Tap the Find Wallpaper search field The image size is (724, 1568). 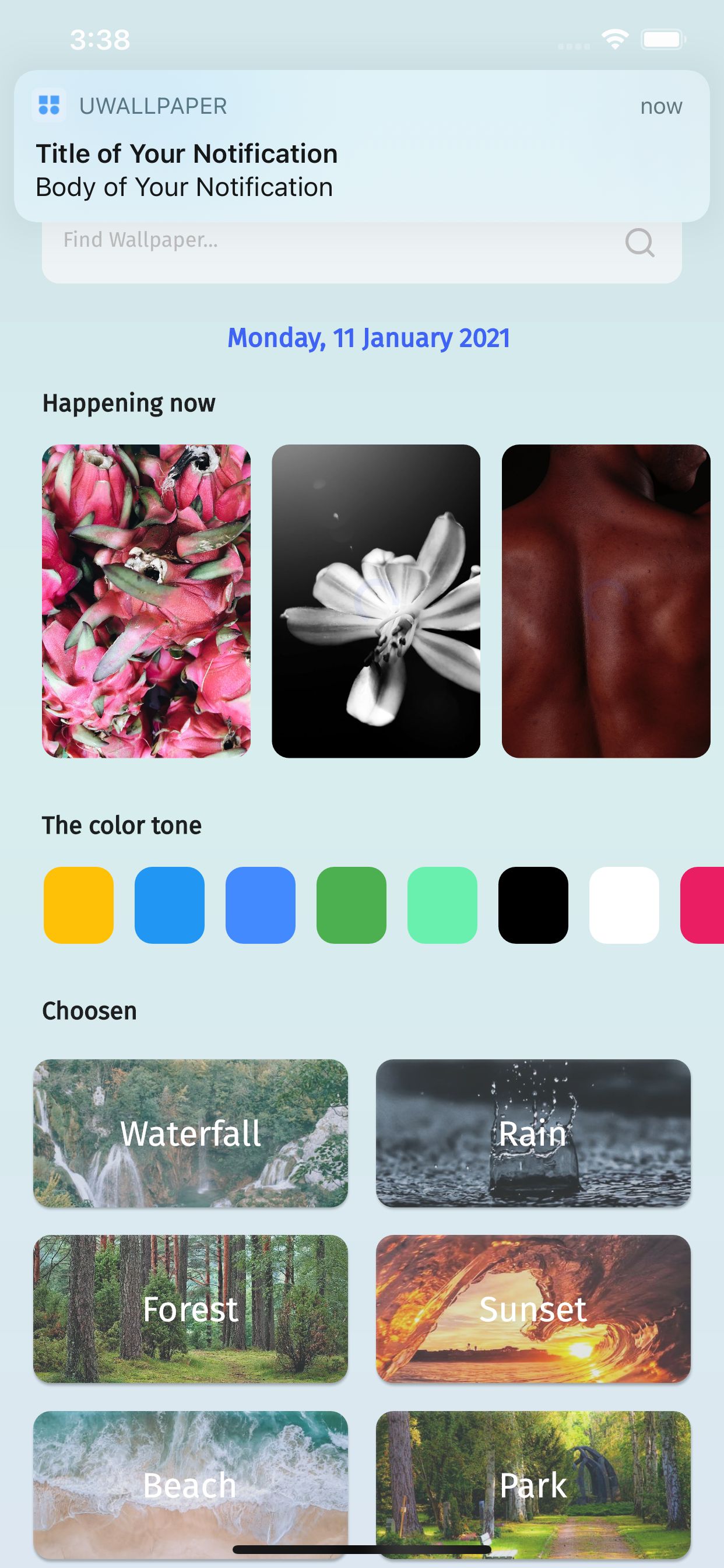[x=329, y=250]
